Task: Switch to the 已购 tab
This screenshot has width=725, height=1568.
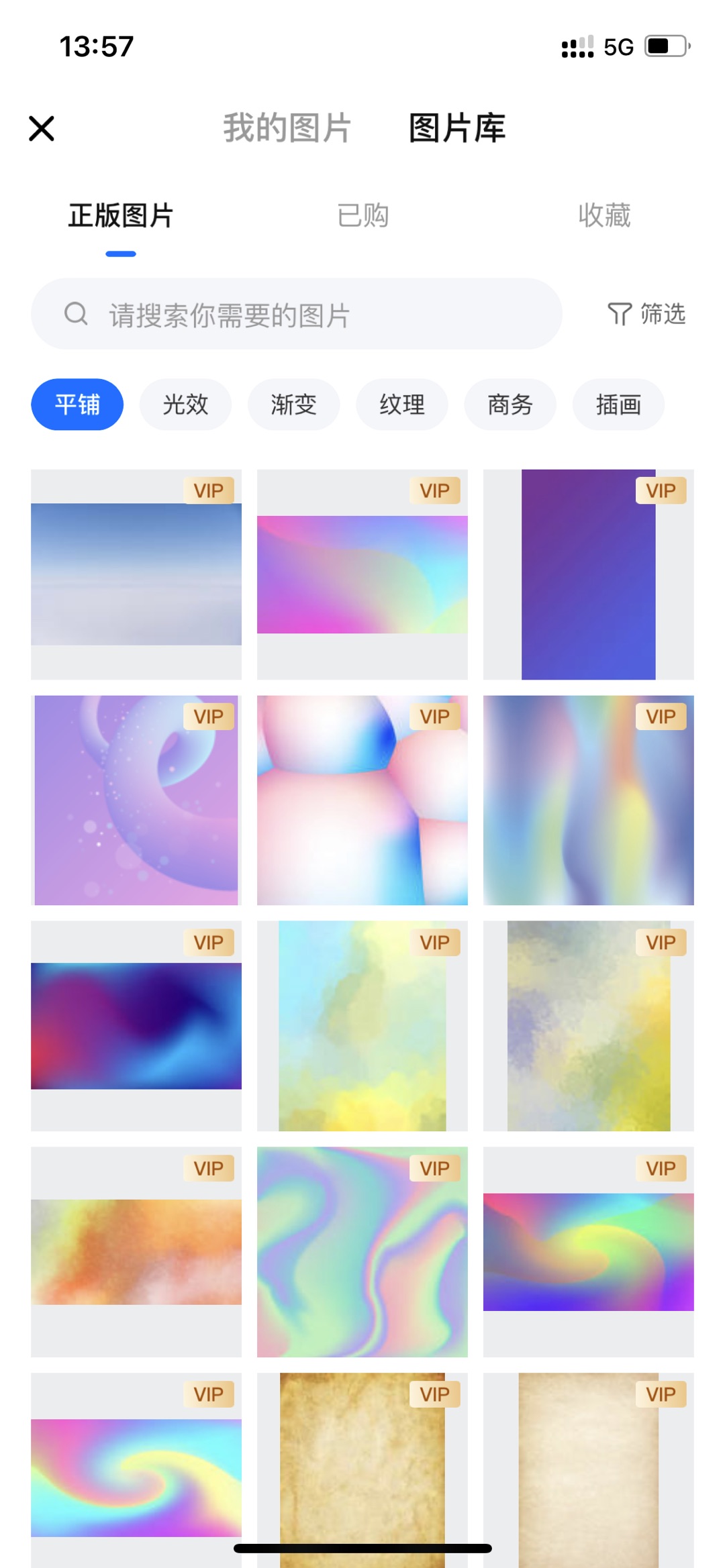Action: [362, 215]
